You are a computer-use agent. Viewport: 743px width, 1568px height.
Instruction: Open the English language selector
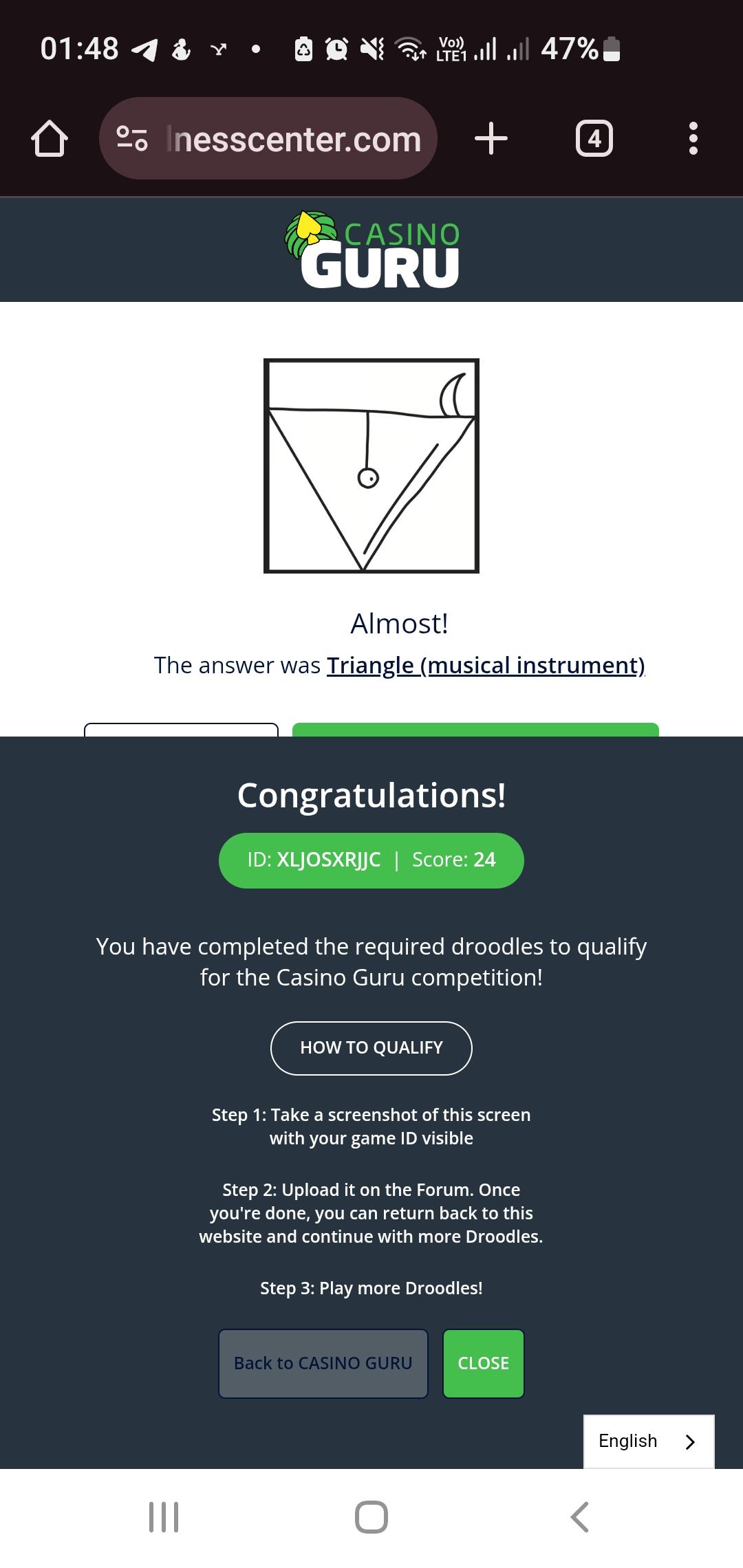pyautogui.click(x=648, y=1441)
